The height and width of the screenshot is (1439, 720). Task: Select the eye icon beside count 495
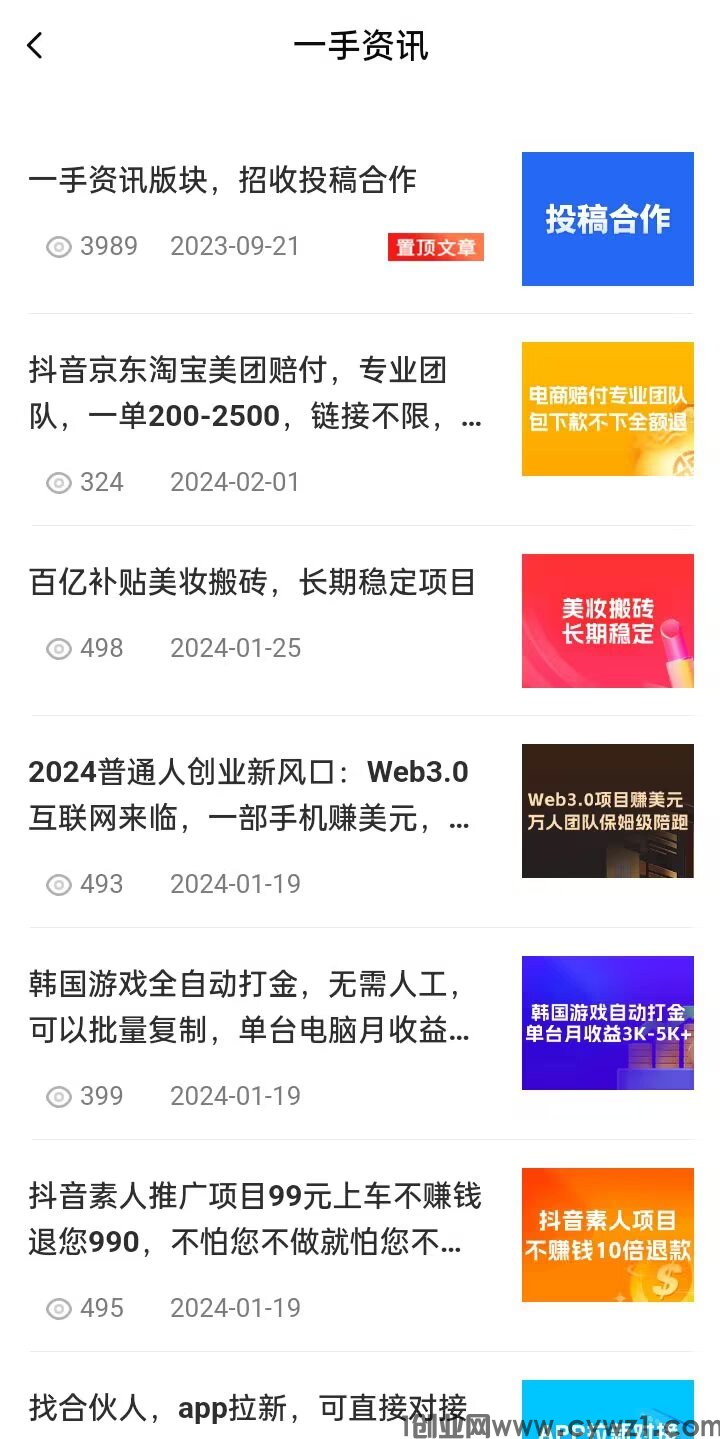tap(58, 1308)
